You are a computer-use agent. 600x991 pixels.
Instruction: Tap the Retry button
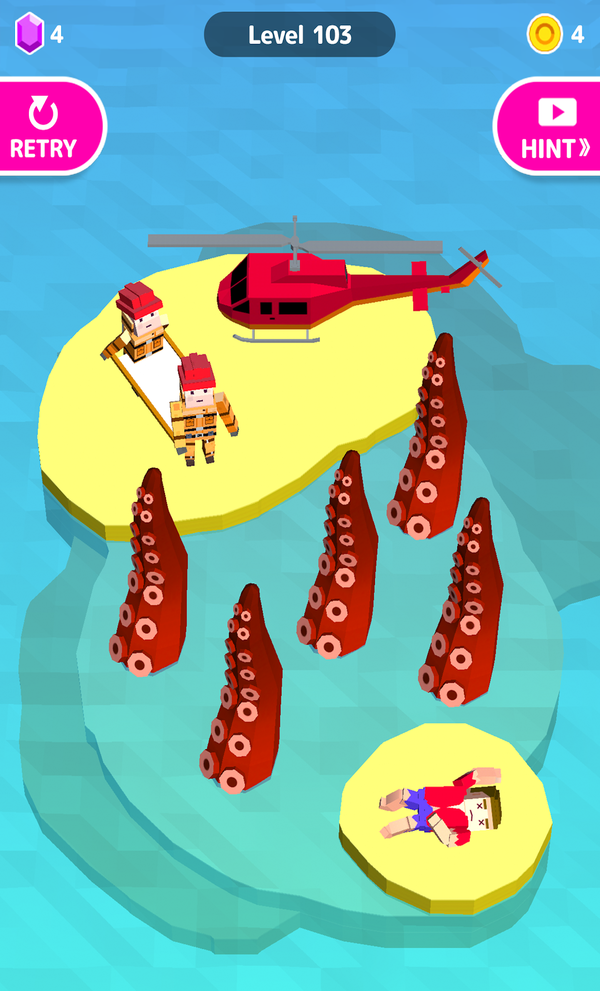coord(46,127)
